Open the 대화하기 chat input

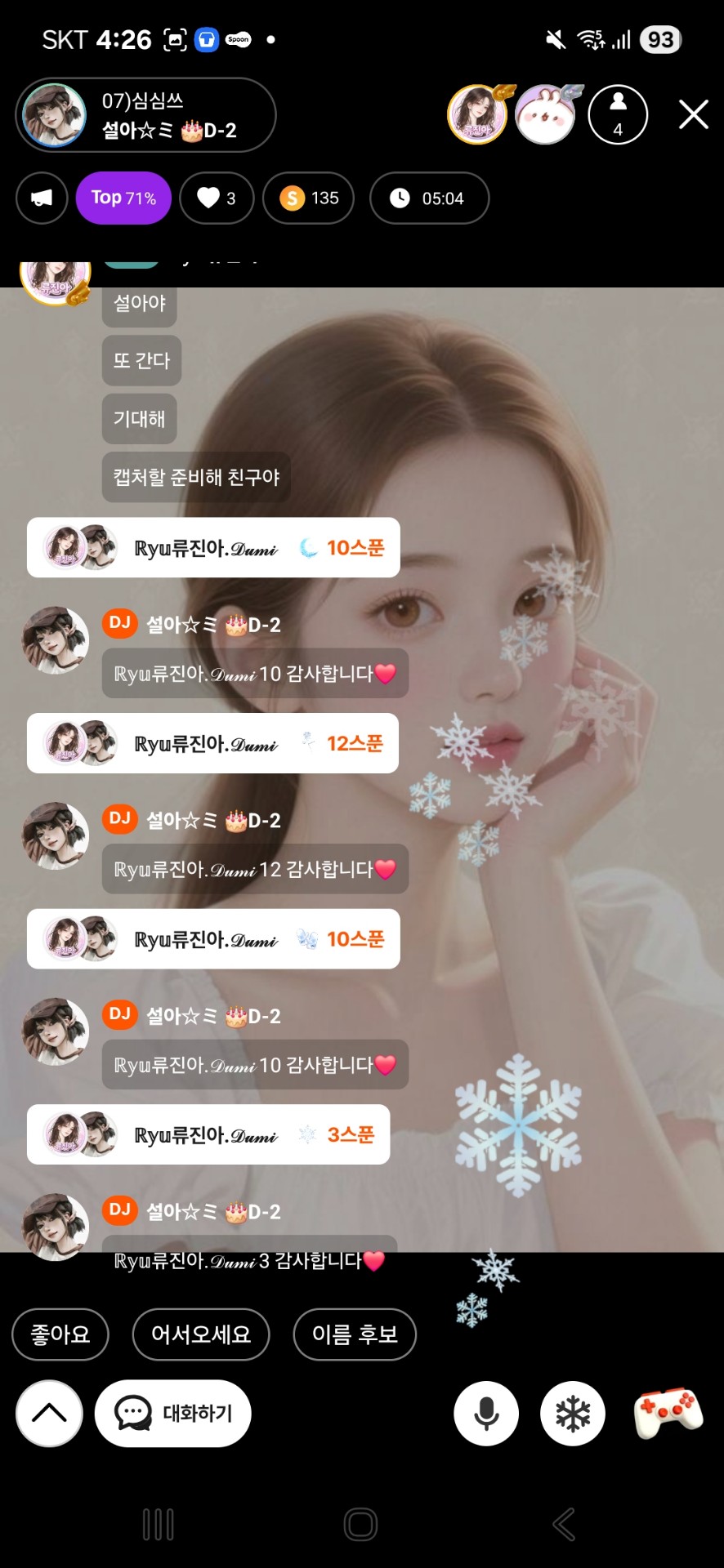(173, 1413)
